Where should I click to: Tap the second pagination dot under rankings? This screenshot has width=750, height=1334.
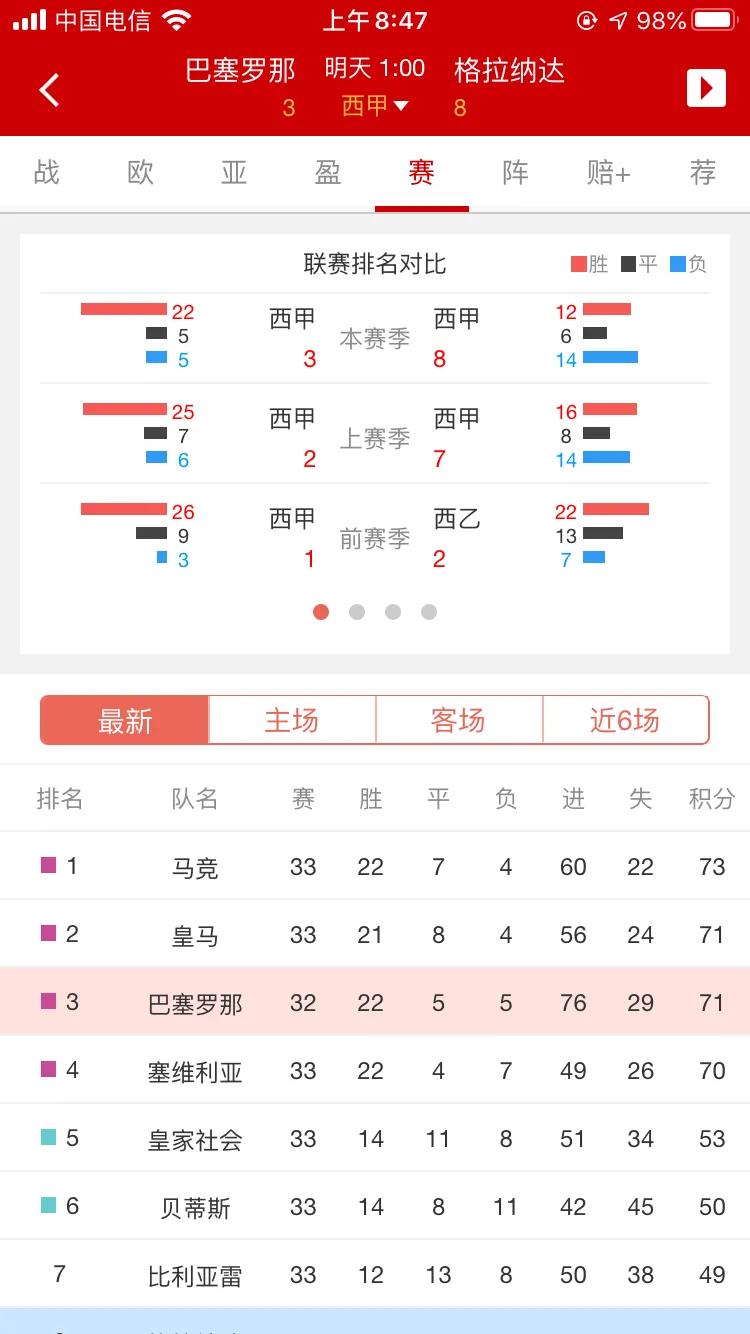coord(357,611)
